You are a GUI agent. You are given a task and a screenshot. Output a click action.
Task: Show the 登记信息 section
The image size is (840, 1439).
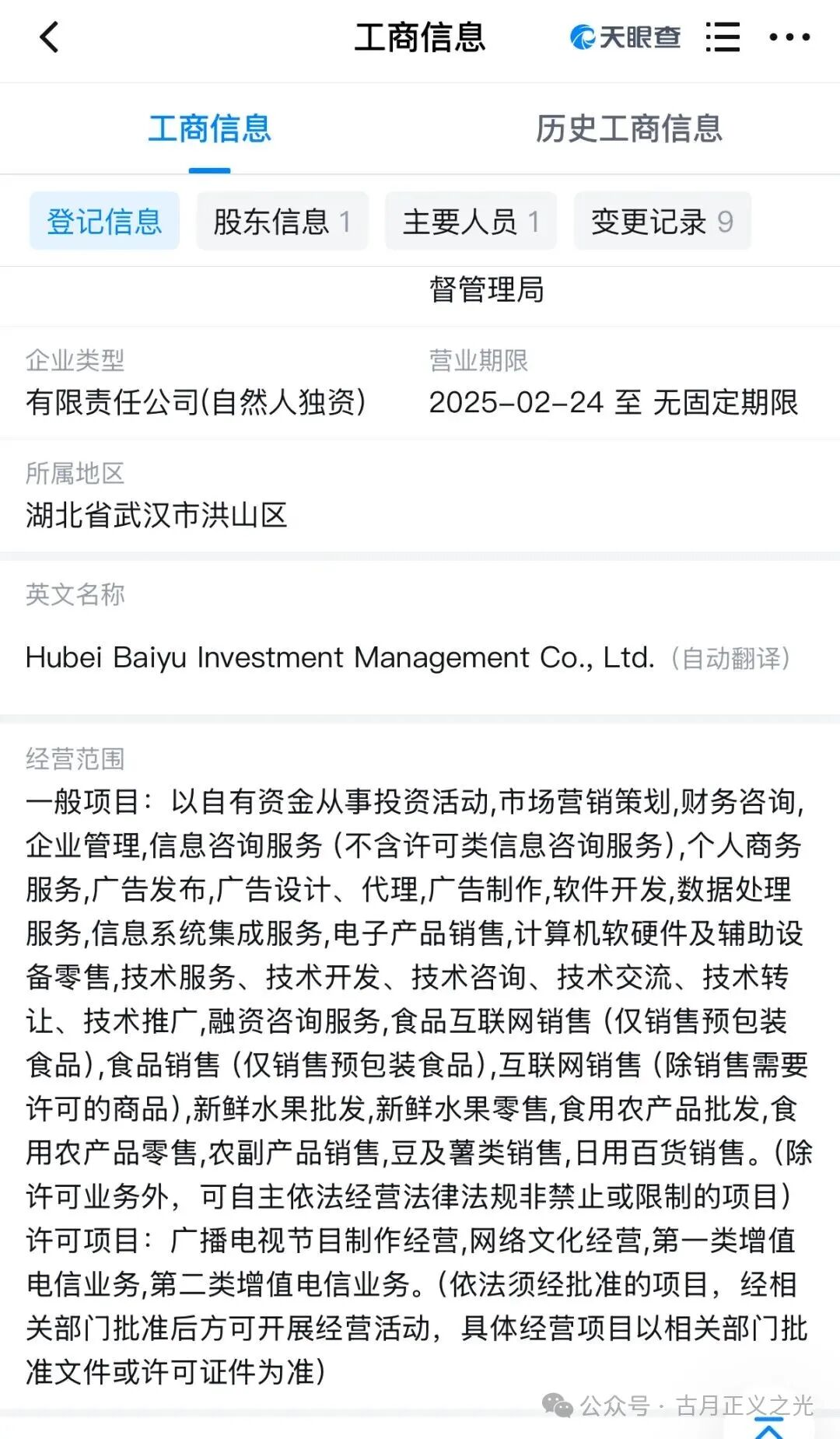[x=104, y=222]
